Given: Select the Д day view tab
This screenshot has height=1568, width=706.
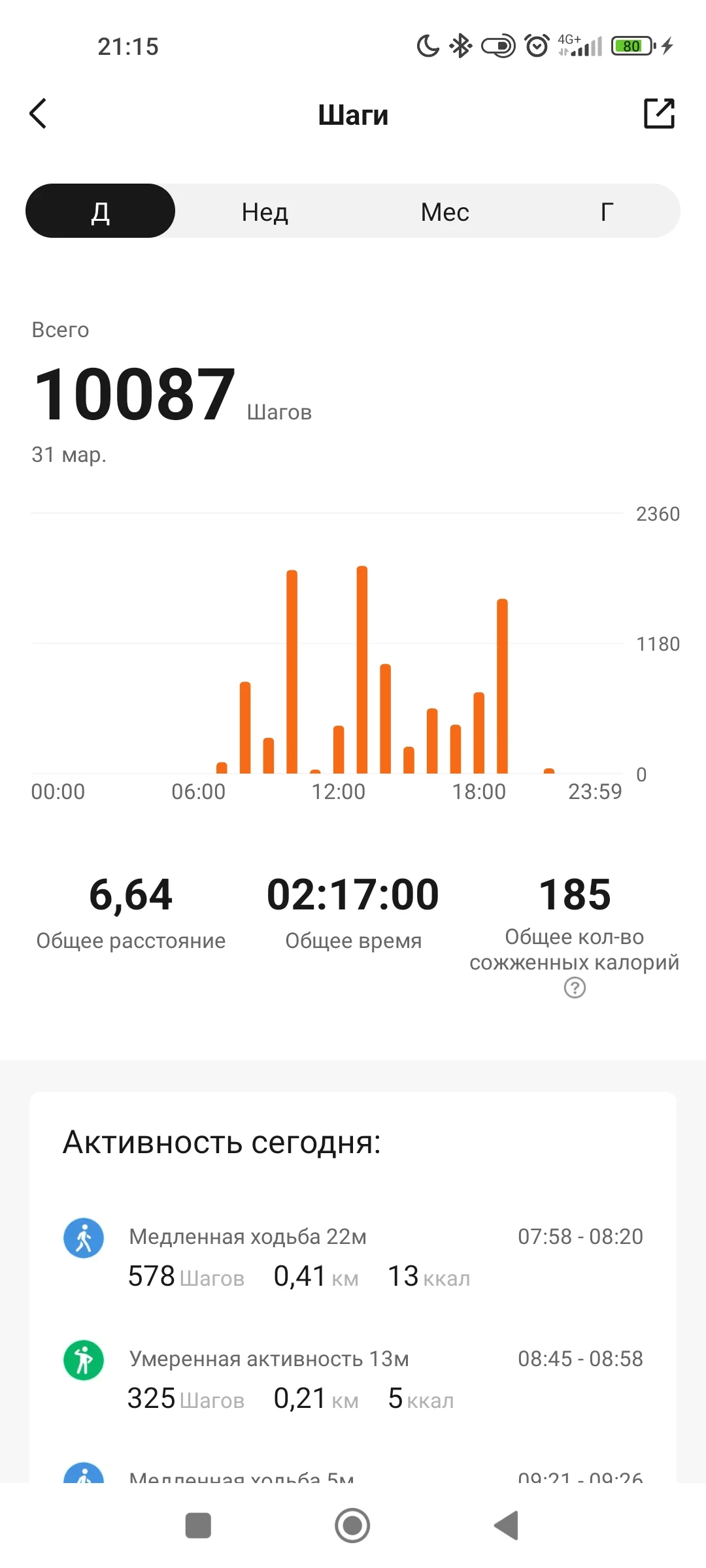Looking at the screenshot, I should point(100,211).
